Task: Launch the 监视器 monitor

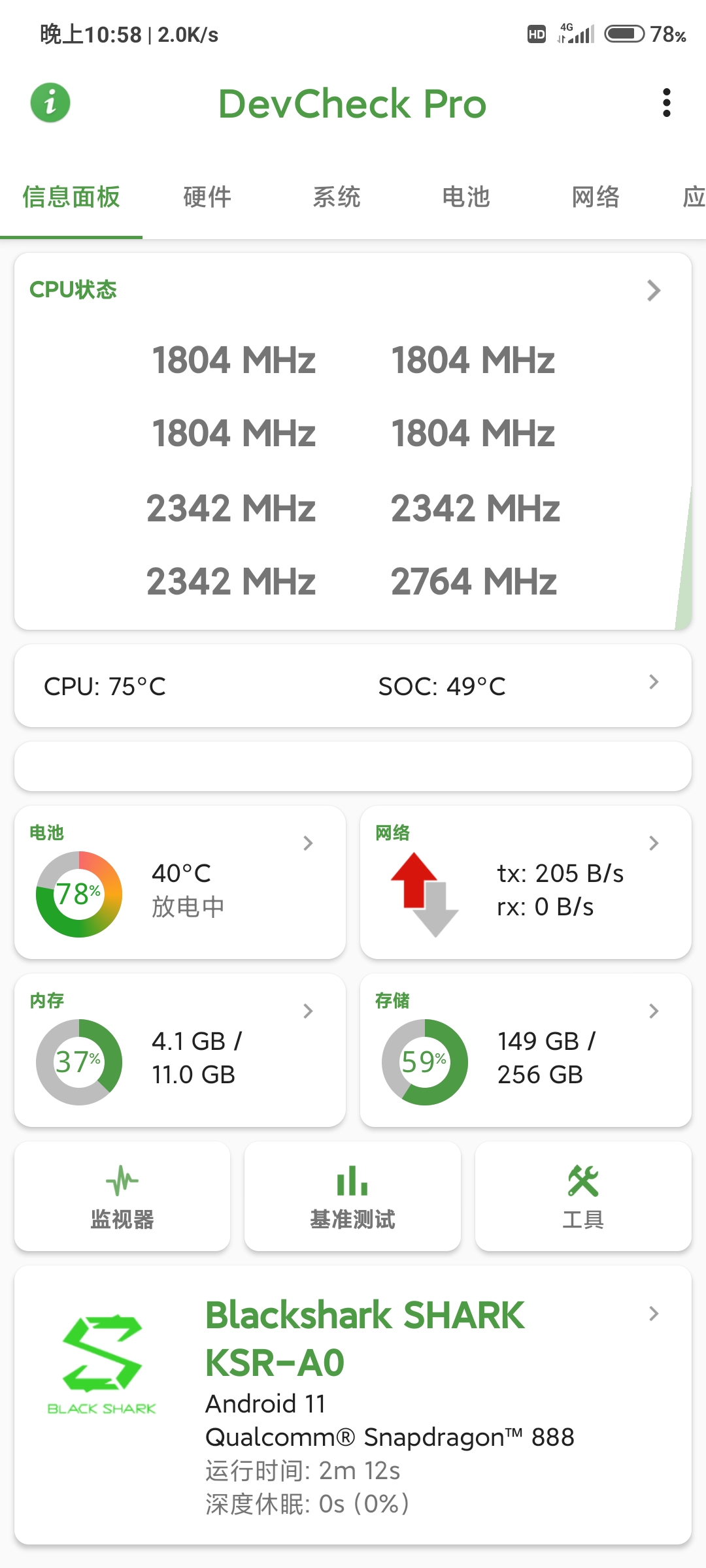Action: pyautogui.click(x=122, y=1196)
